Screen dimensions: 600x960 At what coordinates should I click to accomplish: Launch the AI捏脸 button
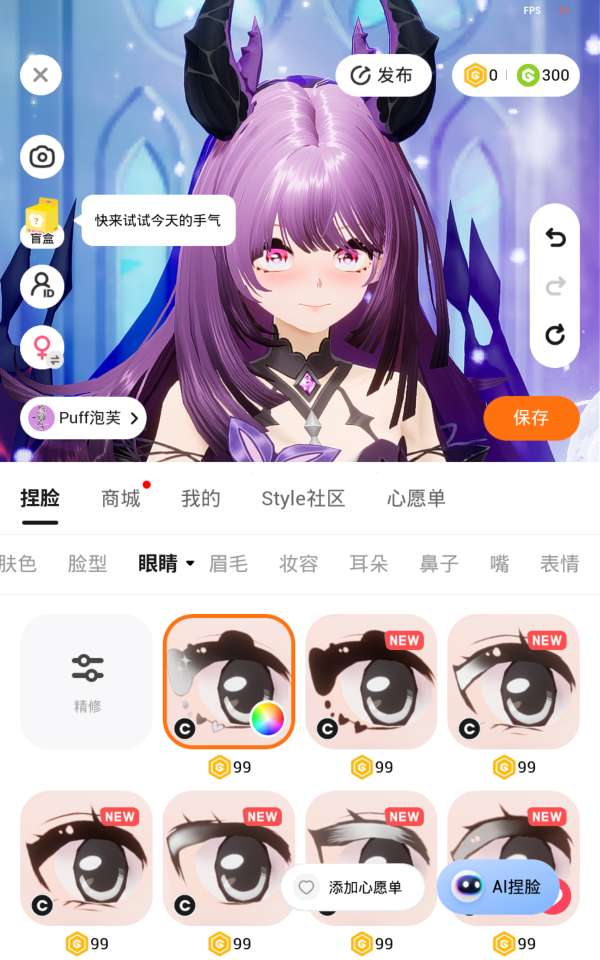tap(498, 887)
